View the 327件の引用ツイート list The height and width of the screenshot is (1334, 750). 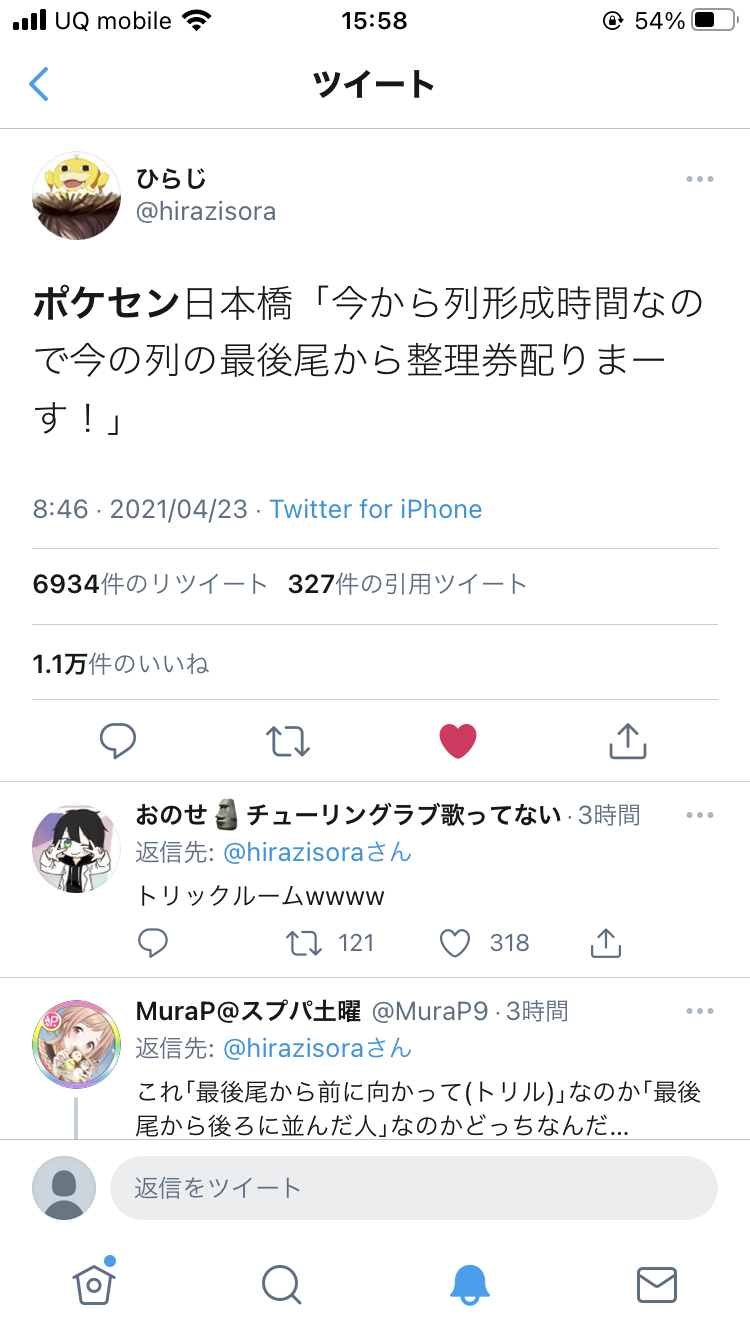tap(407, 584)
